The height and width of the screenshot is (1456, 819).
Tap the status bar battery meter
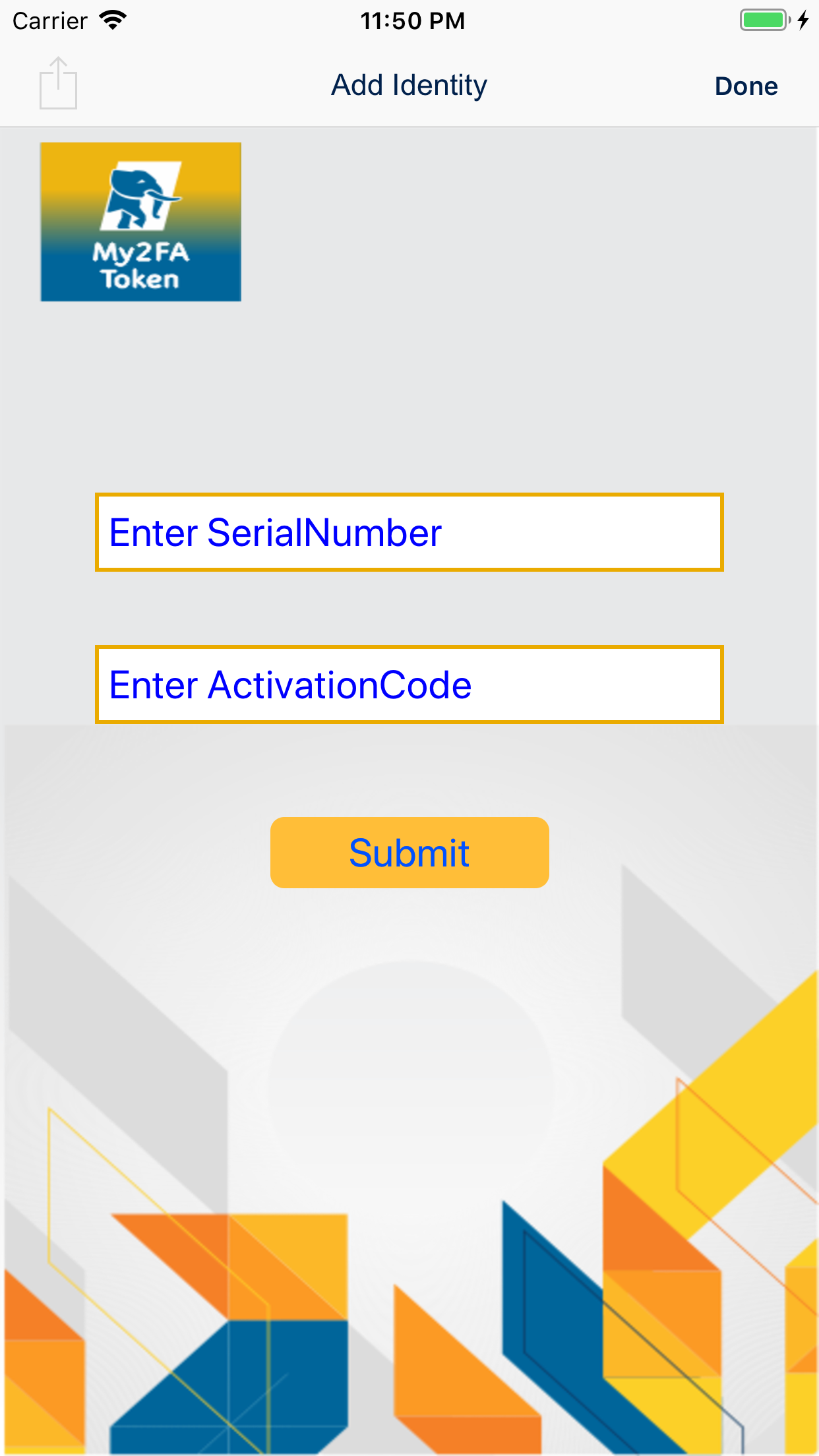click(x=764, y=20)
